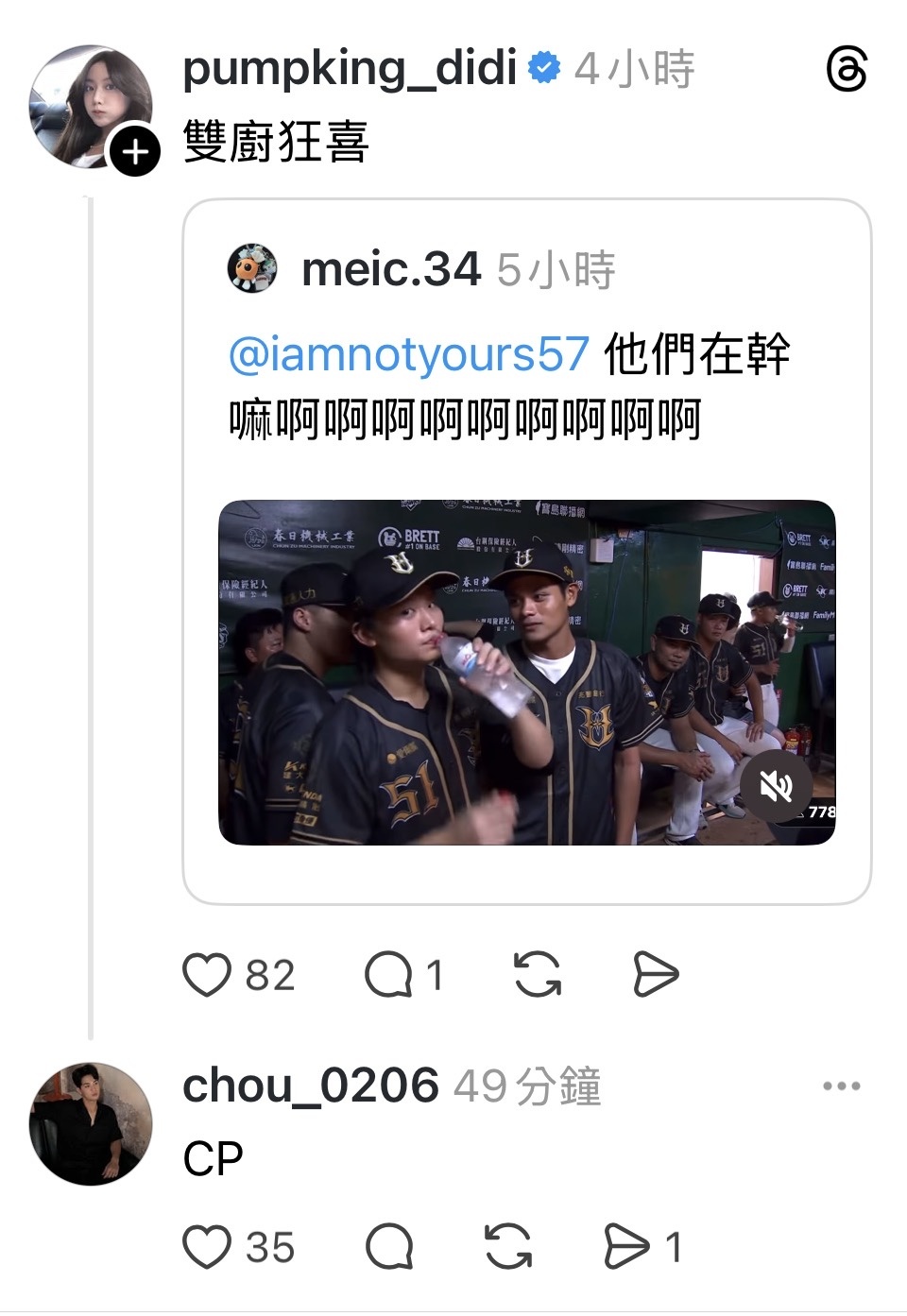Reply to chou_0206's comment

(x=388, y=1247)
